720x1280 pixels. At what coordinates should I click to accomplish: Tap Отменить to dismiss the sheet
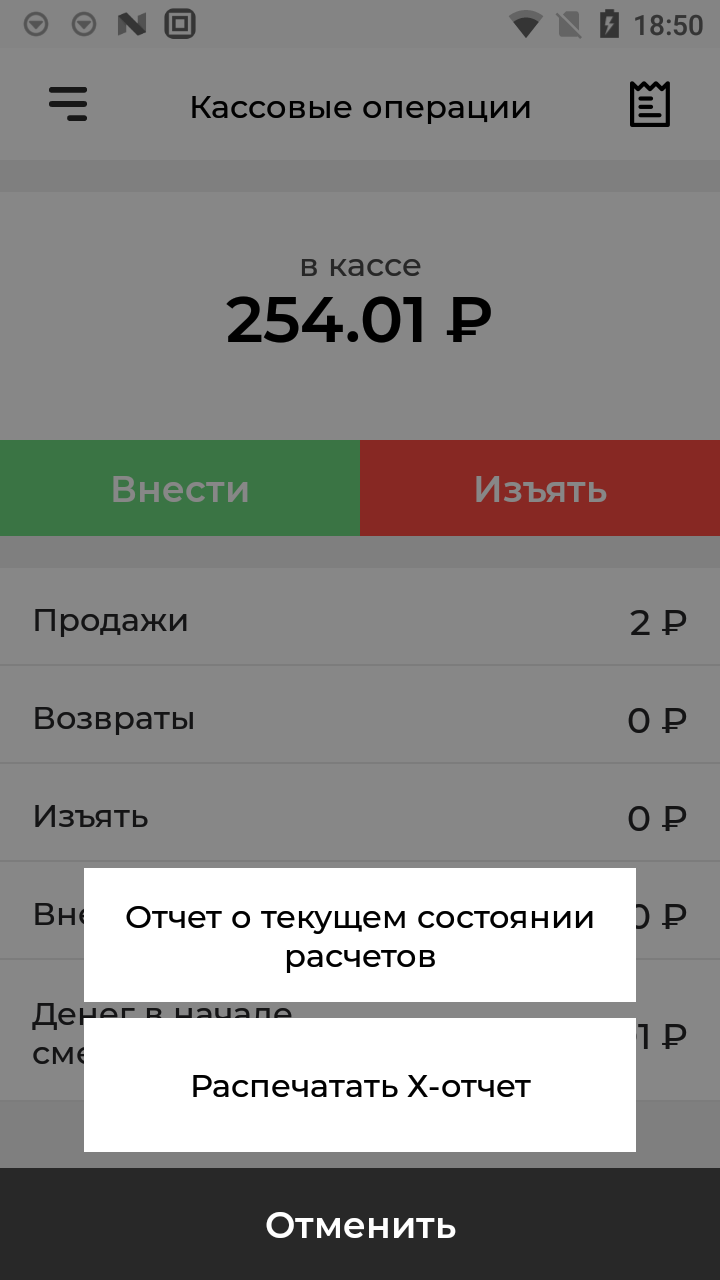click(360, 1225)
